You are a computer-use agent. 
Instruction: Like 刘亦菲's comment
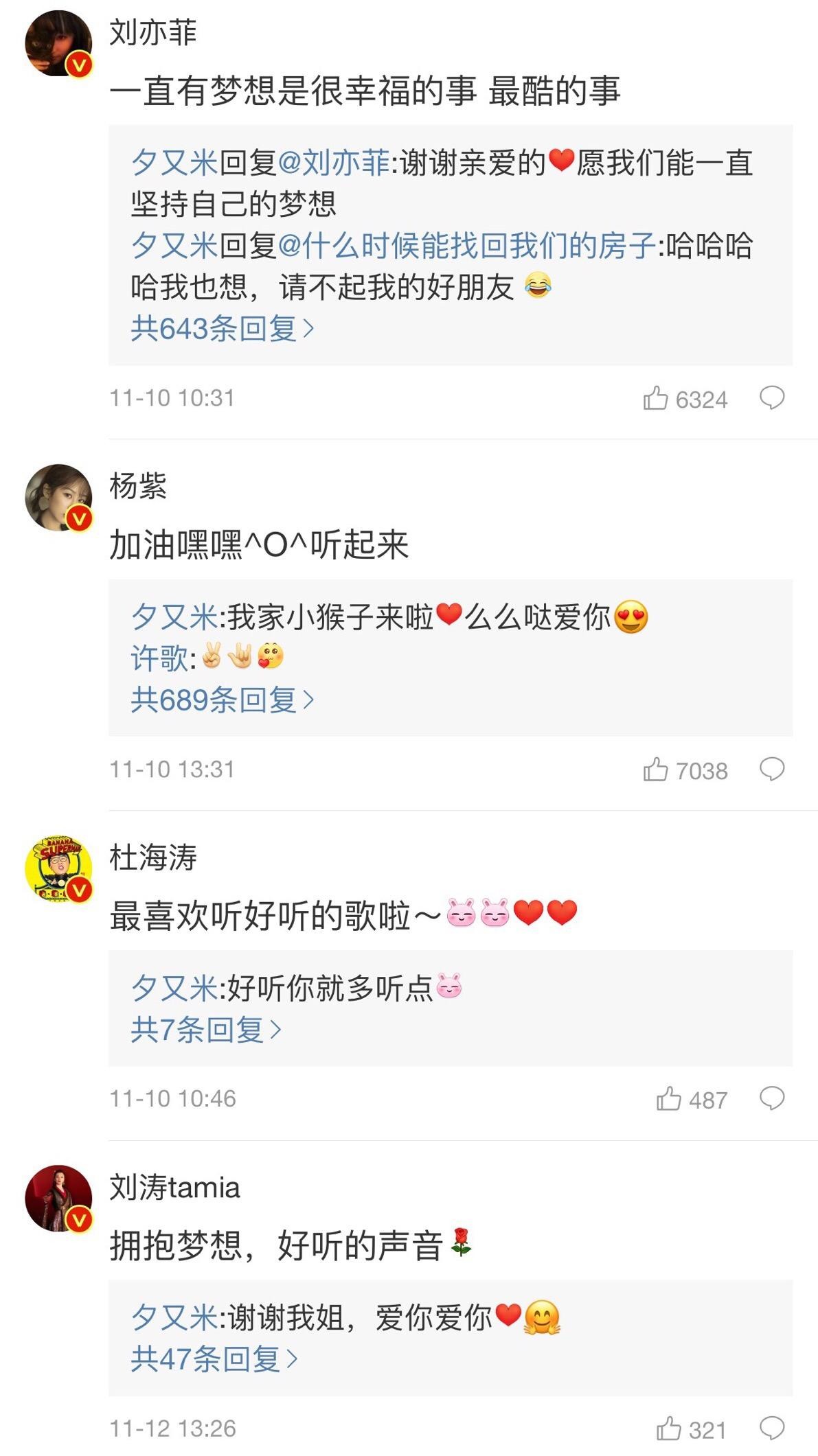point(656,398)
